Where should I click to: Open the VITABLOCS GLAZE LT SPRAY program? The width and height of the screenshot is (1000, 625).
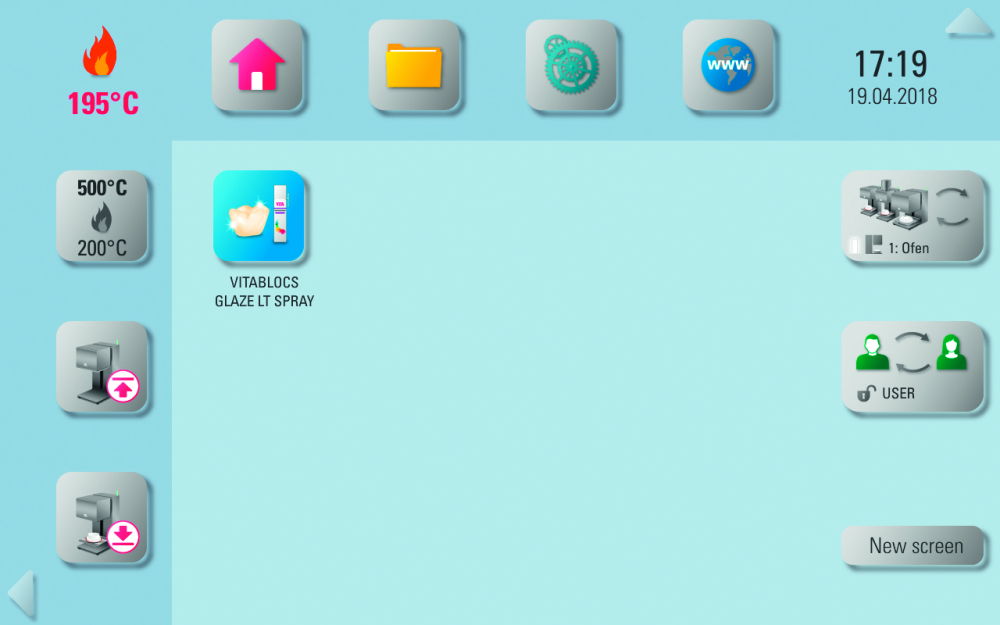(258, 216)
